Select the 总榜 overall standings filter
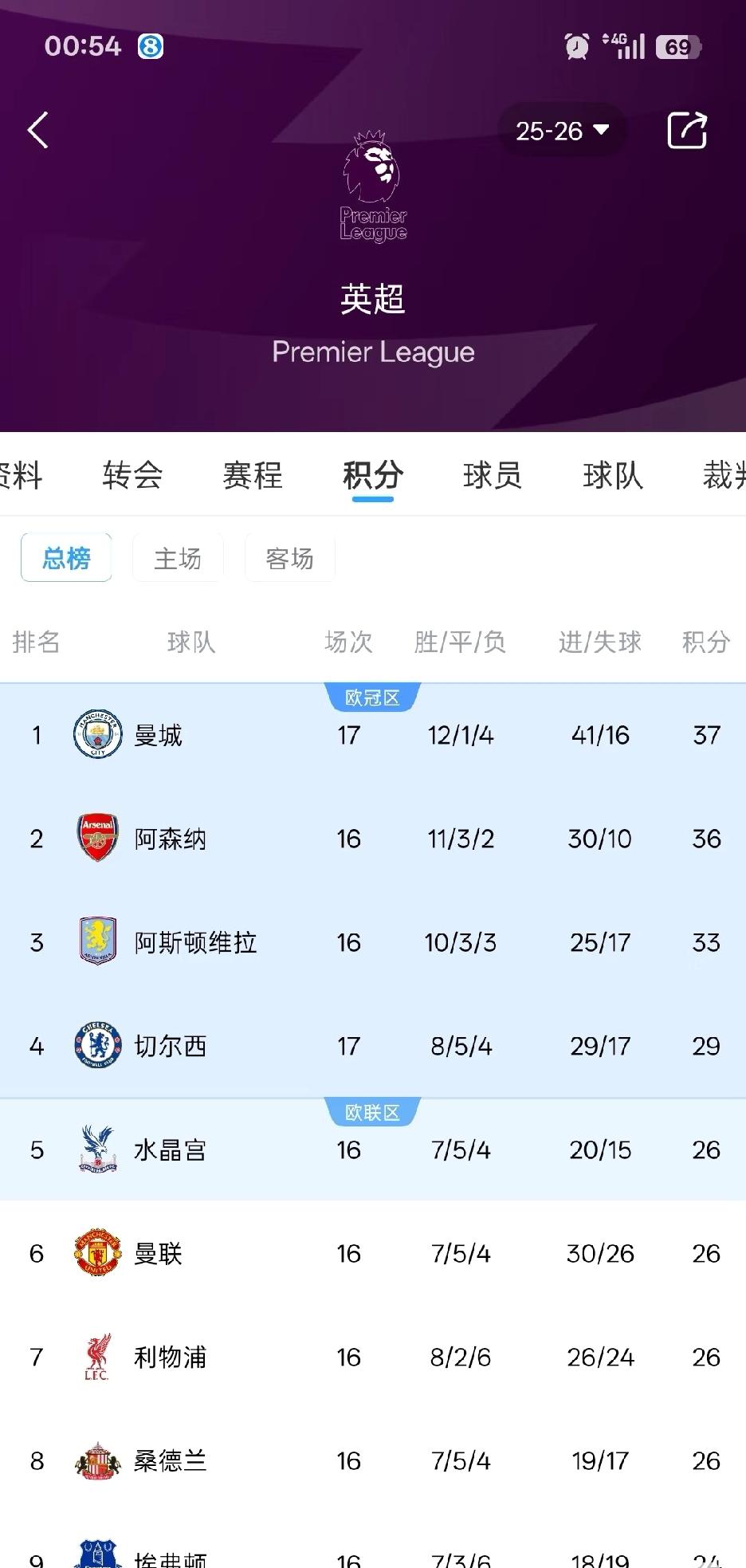The image size is (746, 1568). pos(66,557)
